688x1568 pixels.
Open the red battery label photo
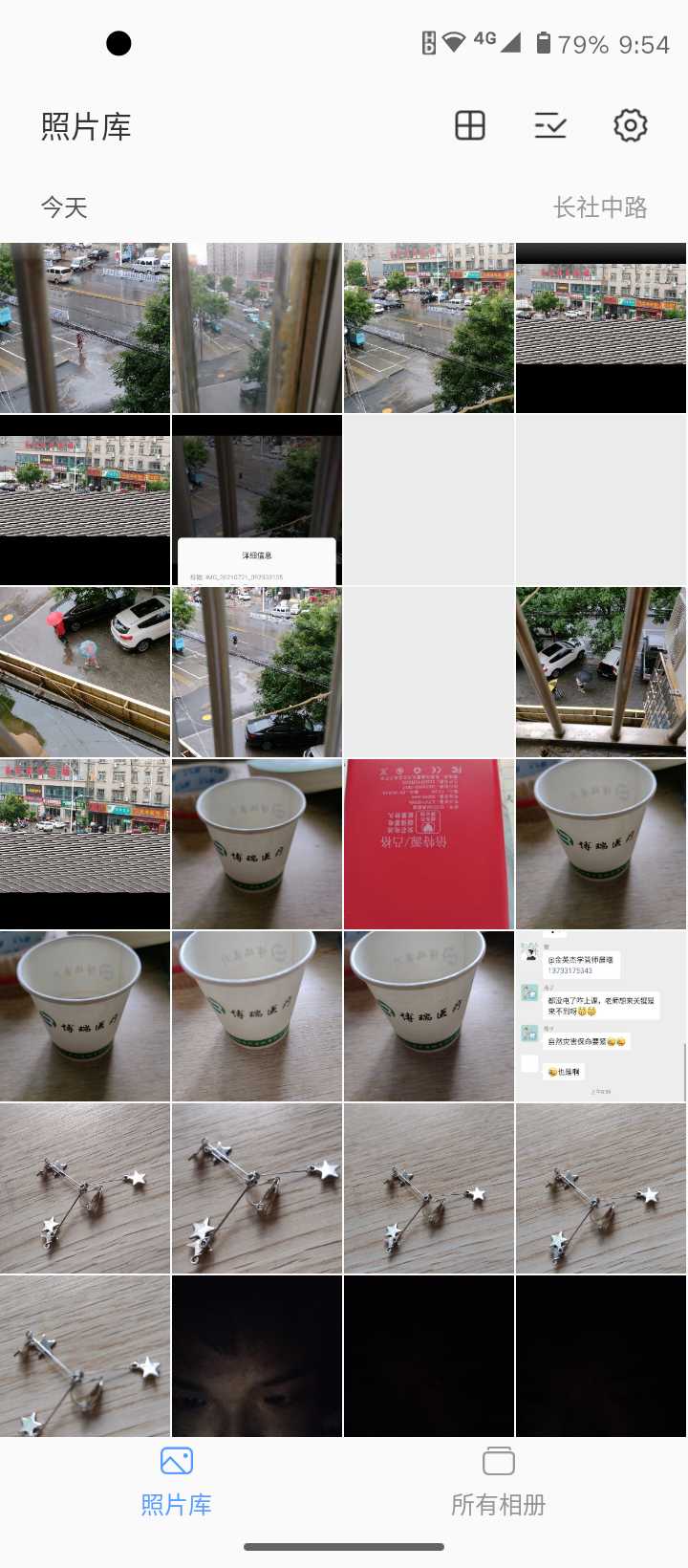coord(429,844)
